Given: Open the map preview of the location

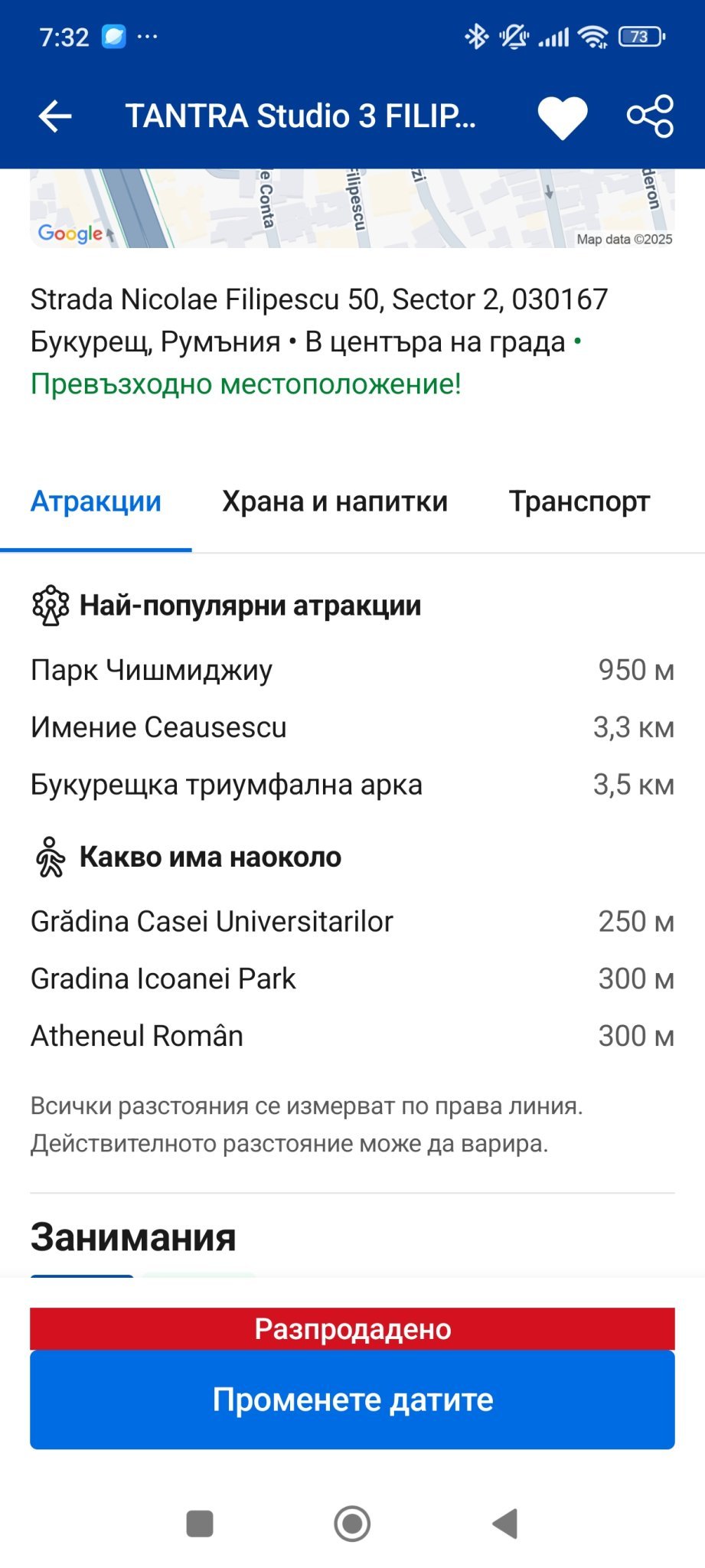Looking at the screenshot, I should click(352, 208).
